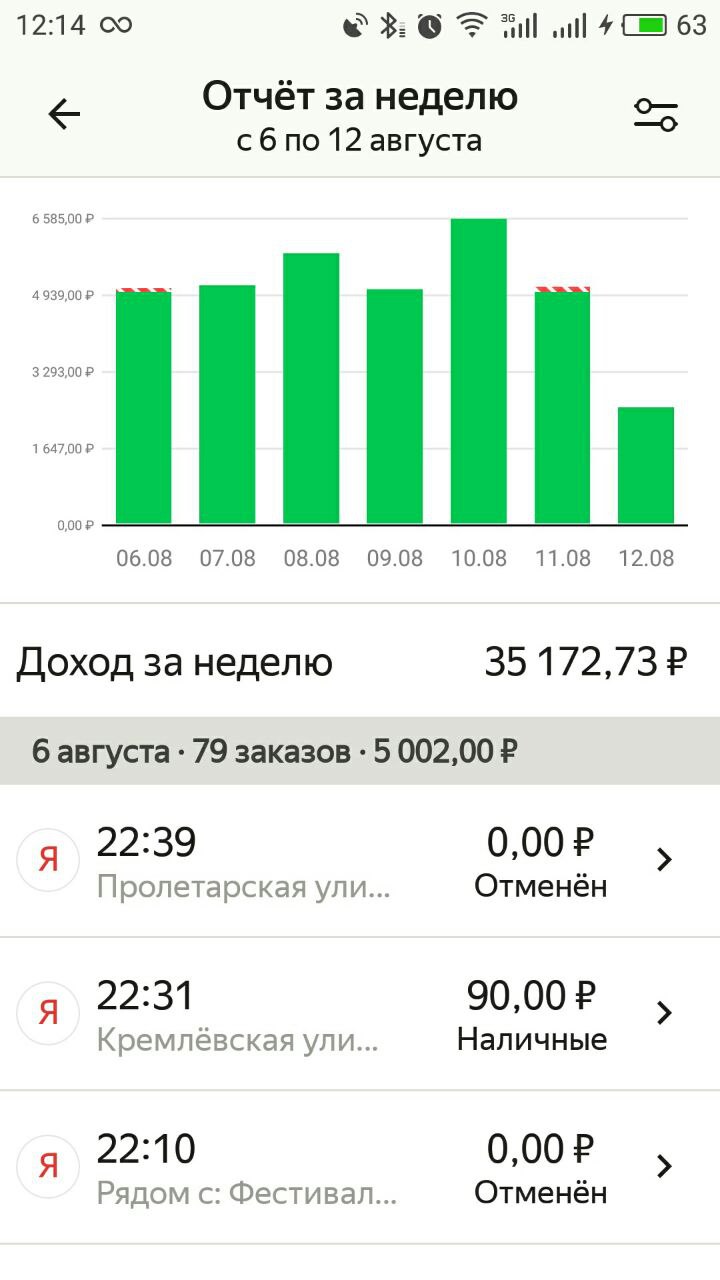Go back using the arrow icon
This screenshot has height=1280, width=720.
[64, 115]
